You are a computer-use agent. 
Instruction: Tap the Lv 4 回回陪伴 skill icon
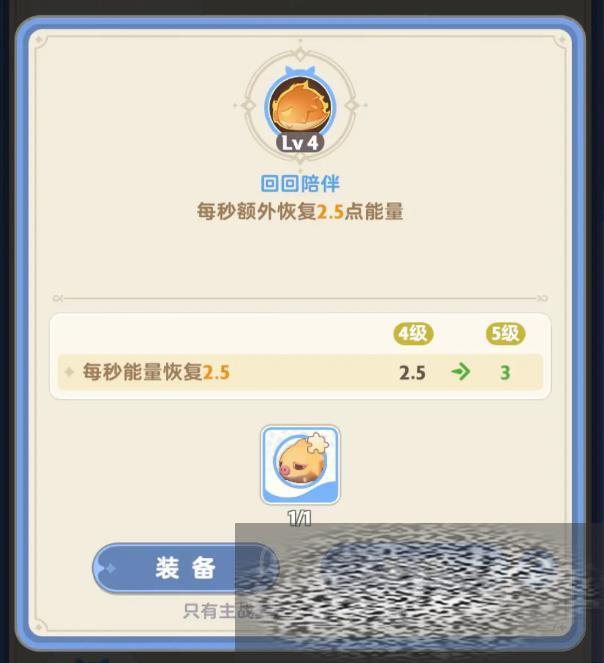300,108
